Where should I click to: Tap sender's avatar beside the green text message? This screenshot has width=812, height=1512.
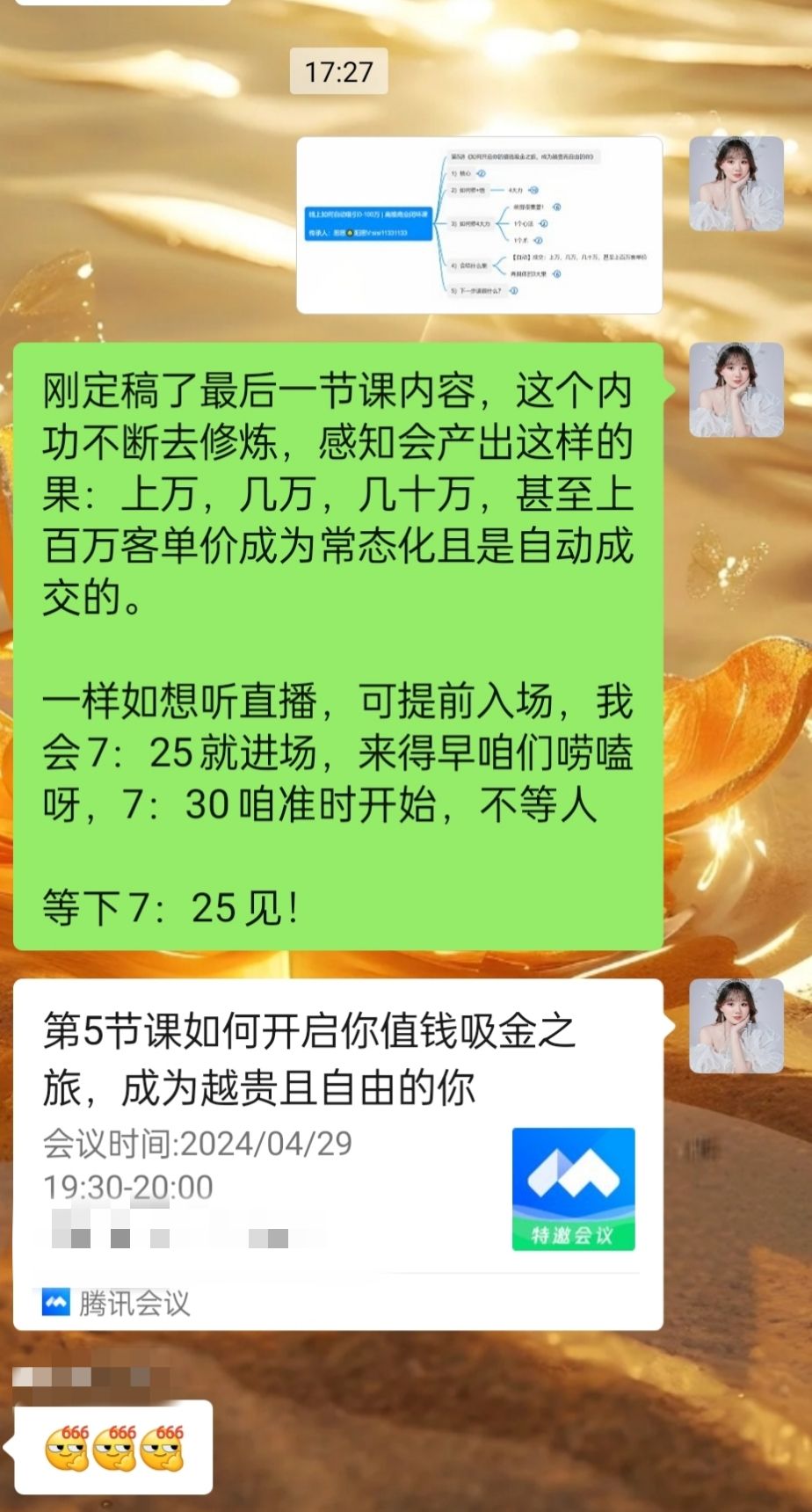(x=736, y=389)
